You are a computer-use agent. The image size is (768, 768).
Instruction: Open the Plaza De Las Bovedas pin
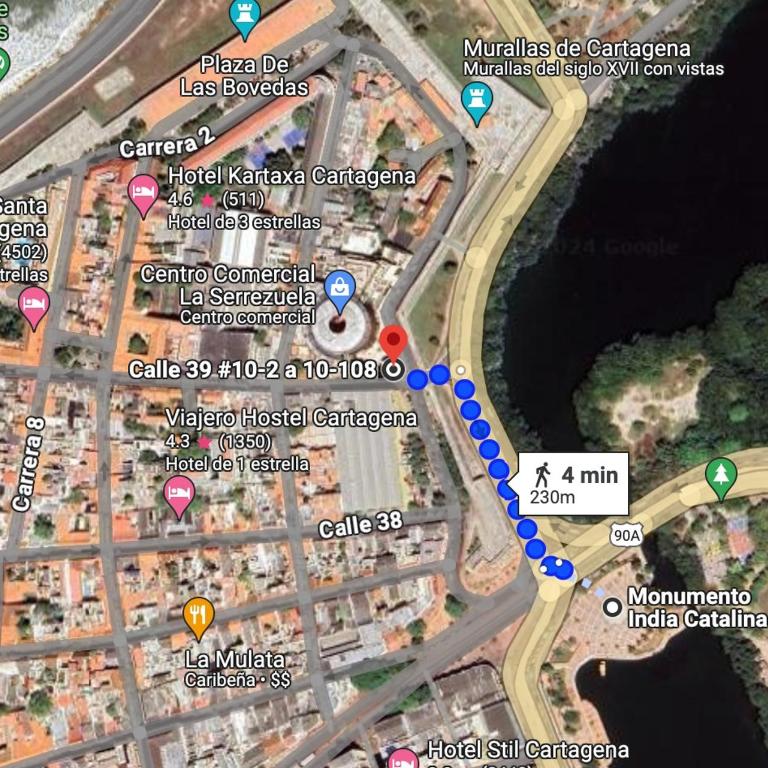tap(245, 17)
